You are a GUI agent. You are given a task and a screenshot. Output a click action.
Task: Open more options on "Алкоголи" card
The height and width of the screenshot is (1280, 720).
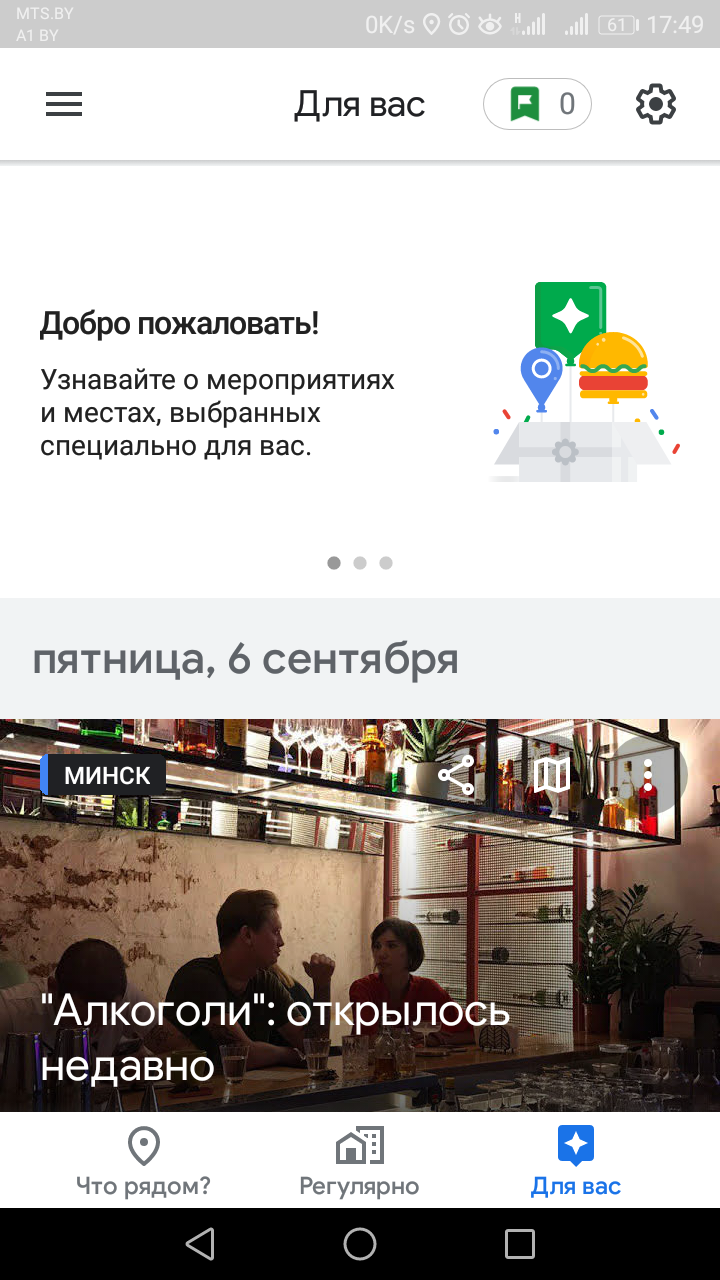(648, 775)
